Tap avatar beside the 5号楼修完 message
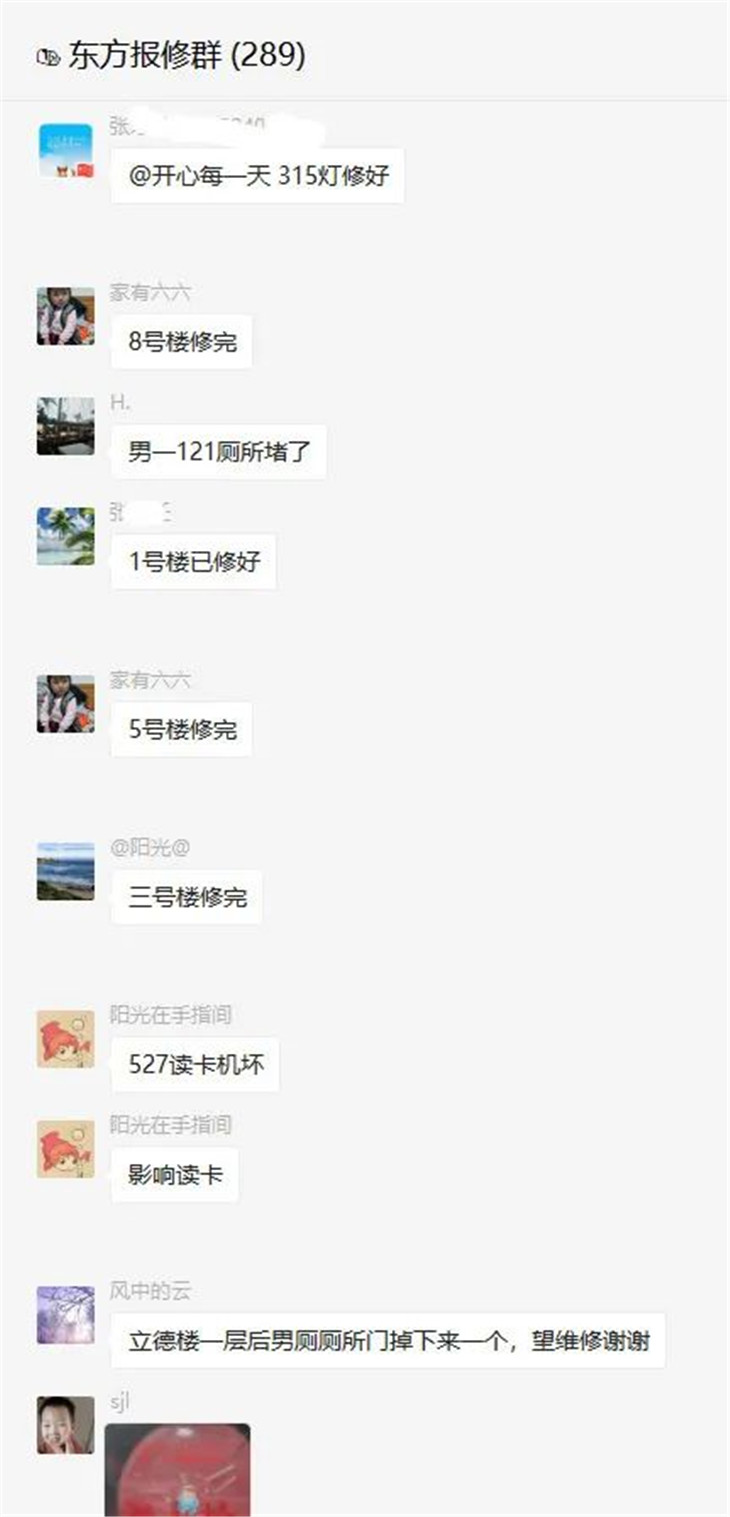730x1517 pixels. (66, 704)
